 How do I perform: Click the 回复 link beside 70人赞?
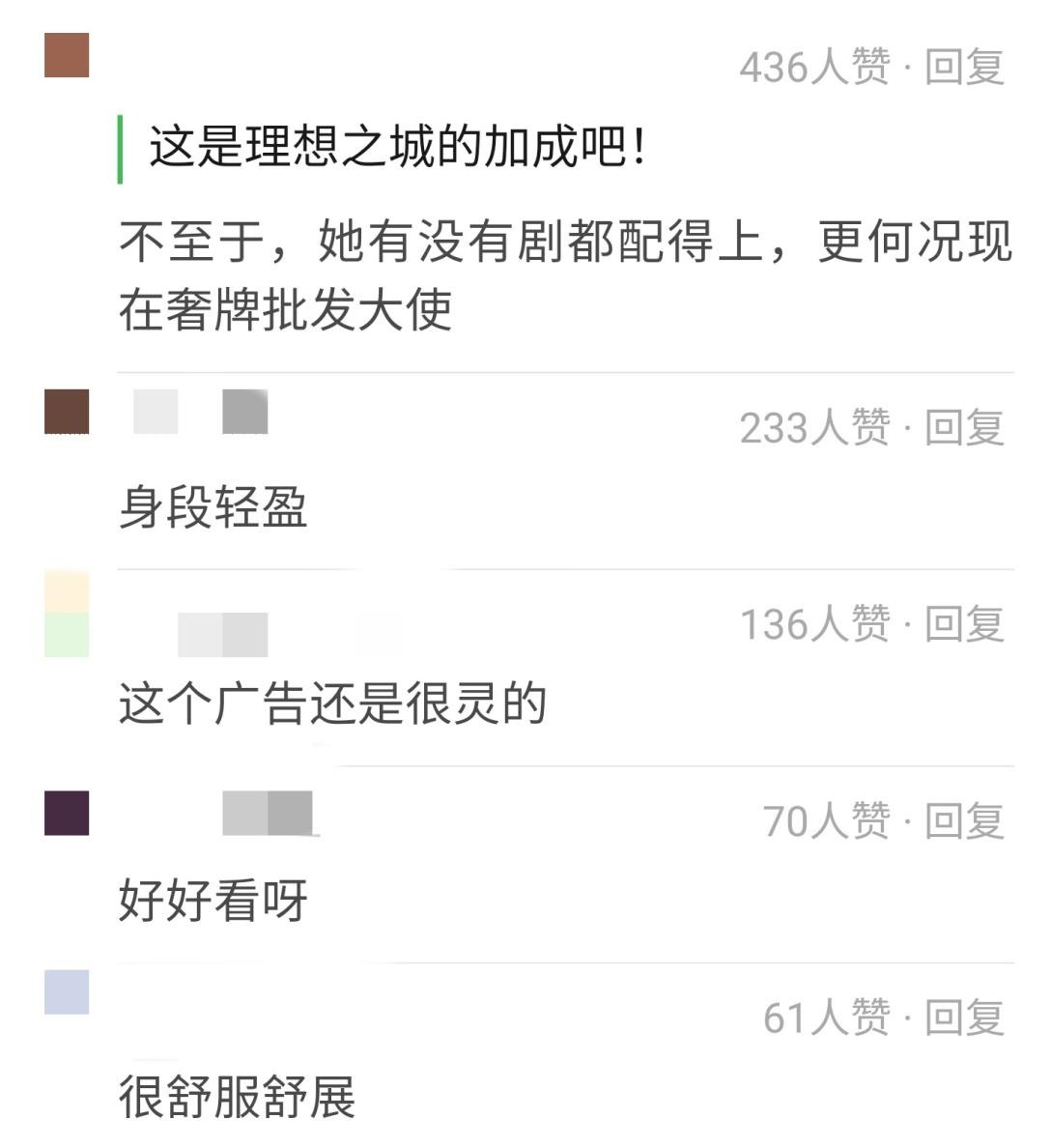click(966, 819)
